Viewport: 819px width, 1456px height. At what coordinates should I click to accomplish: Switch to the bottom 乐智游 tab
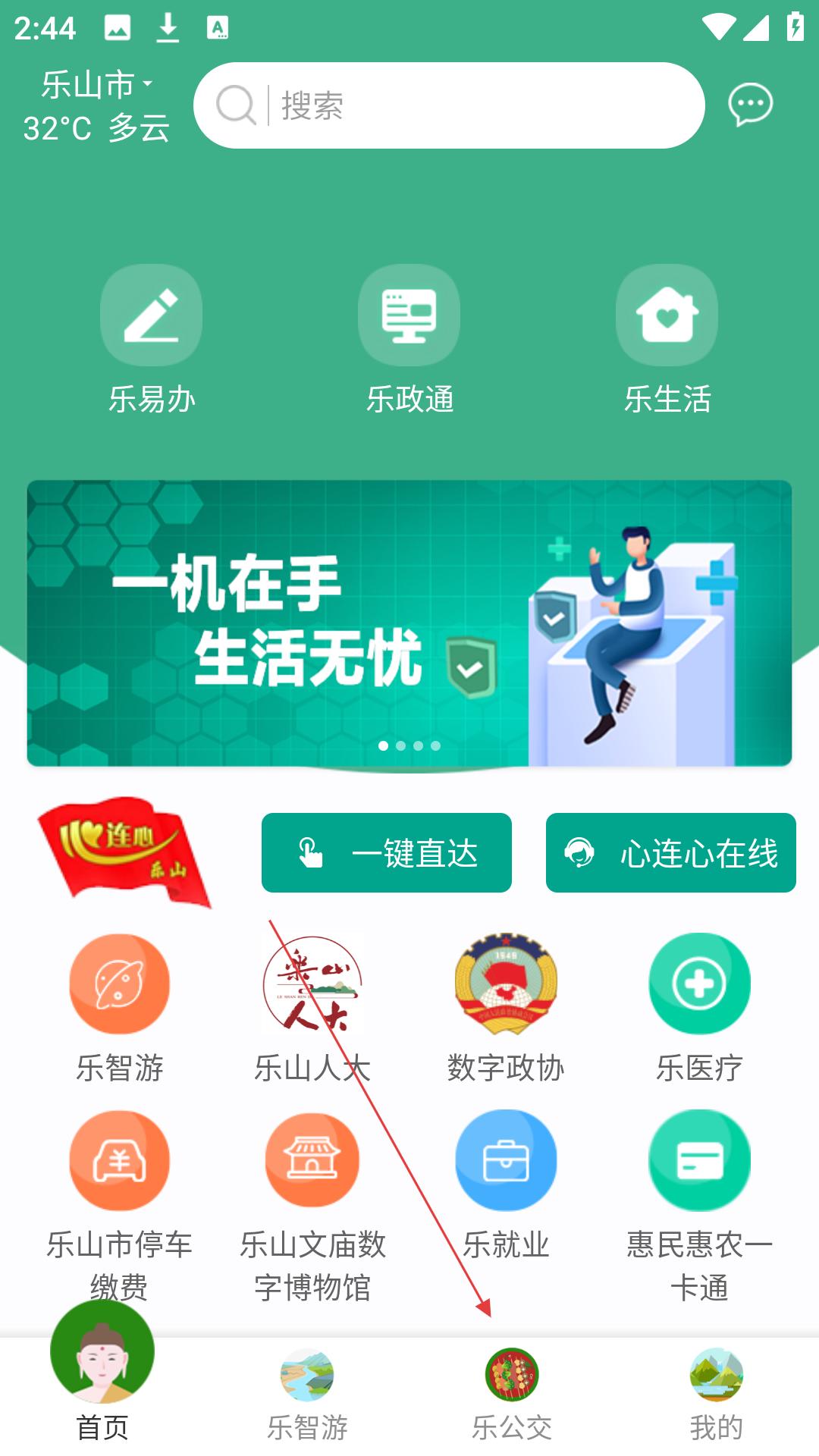(x=307, y=1395)
